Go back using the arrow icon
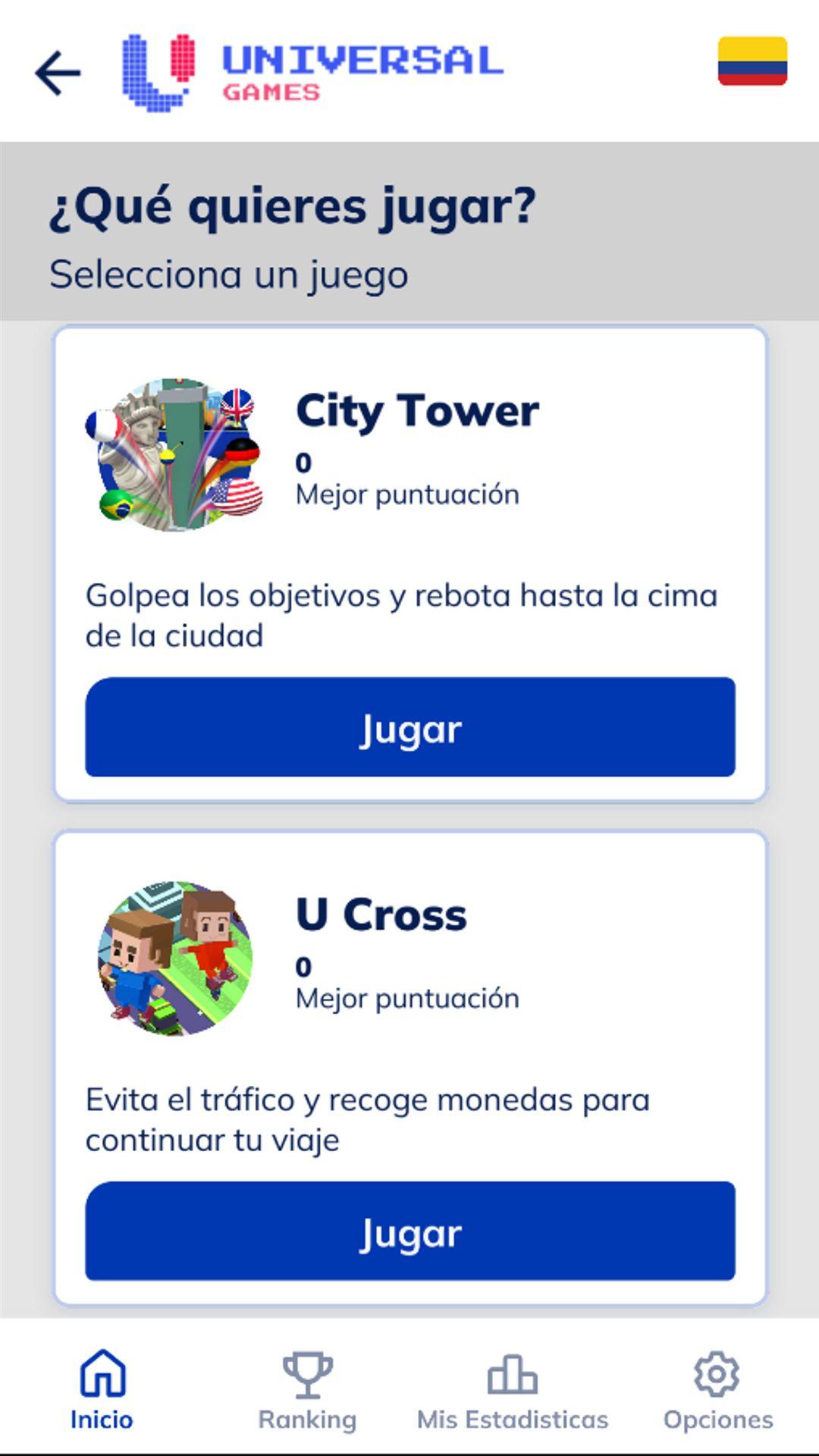Screen dimensions: 819x1456 [x=58, y=73]
